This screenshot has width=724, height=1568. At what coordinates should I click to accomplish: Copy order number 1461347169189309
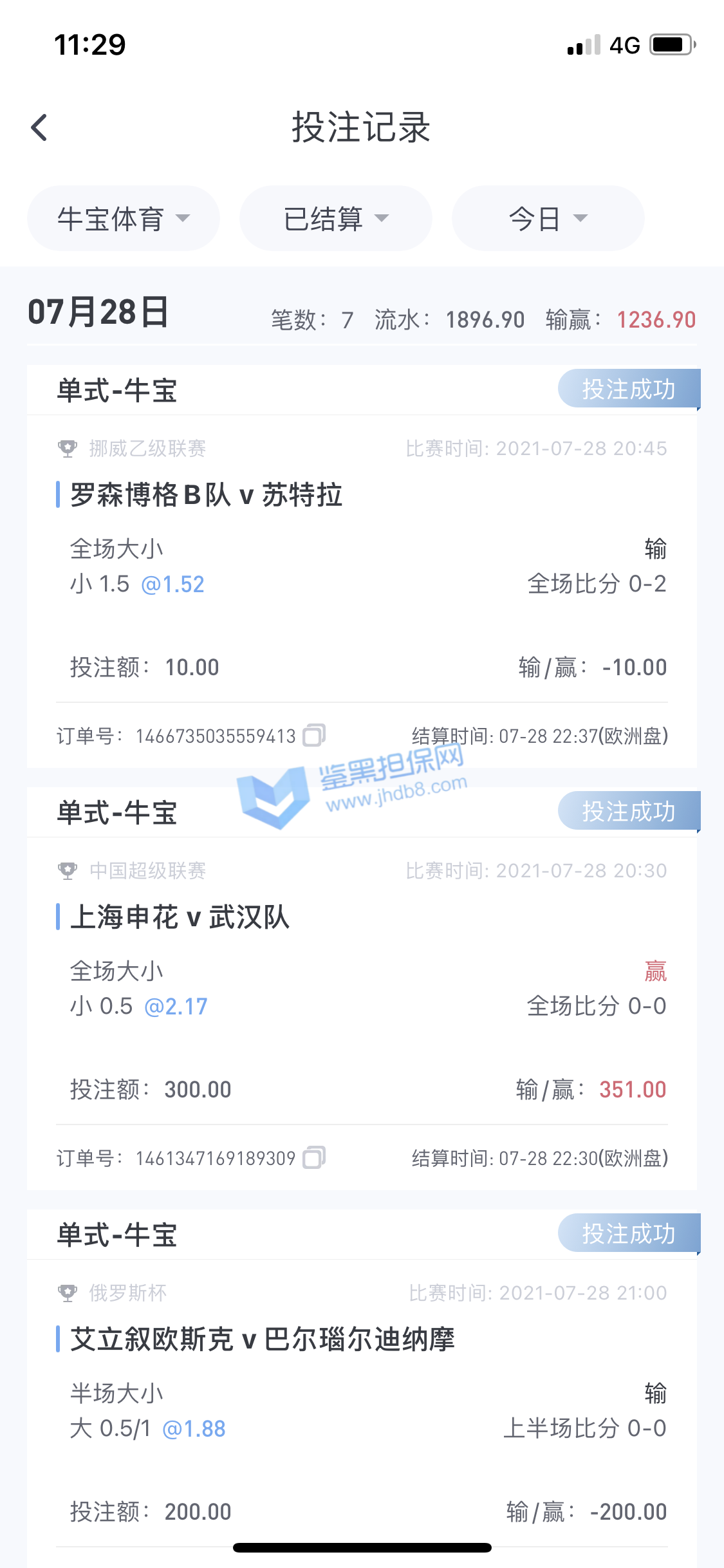tap(314, 1157)
